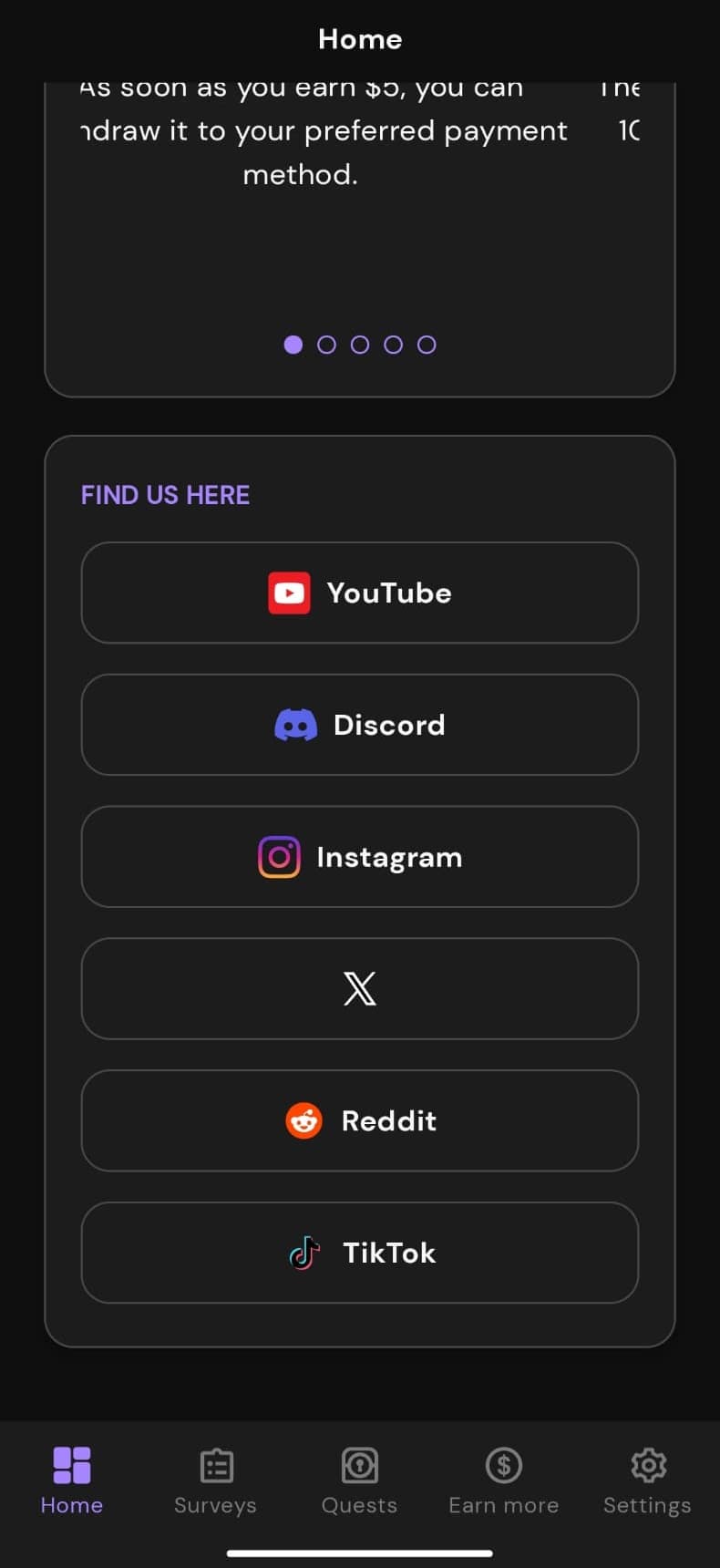The image size is (720, 1568).
Task: Tap the Earn more dollar icon
Action: point(503,1465)
